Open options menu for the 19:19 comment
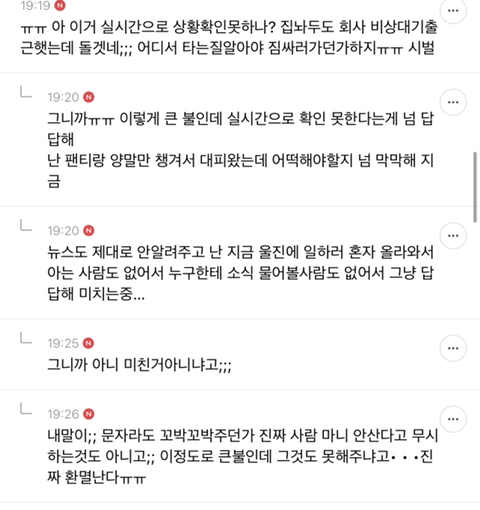The height and width of the screenshot is (510, 480). [453, 10]
